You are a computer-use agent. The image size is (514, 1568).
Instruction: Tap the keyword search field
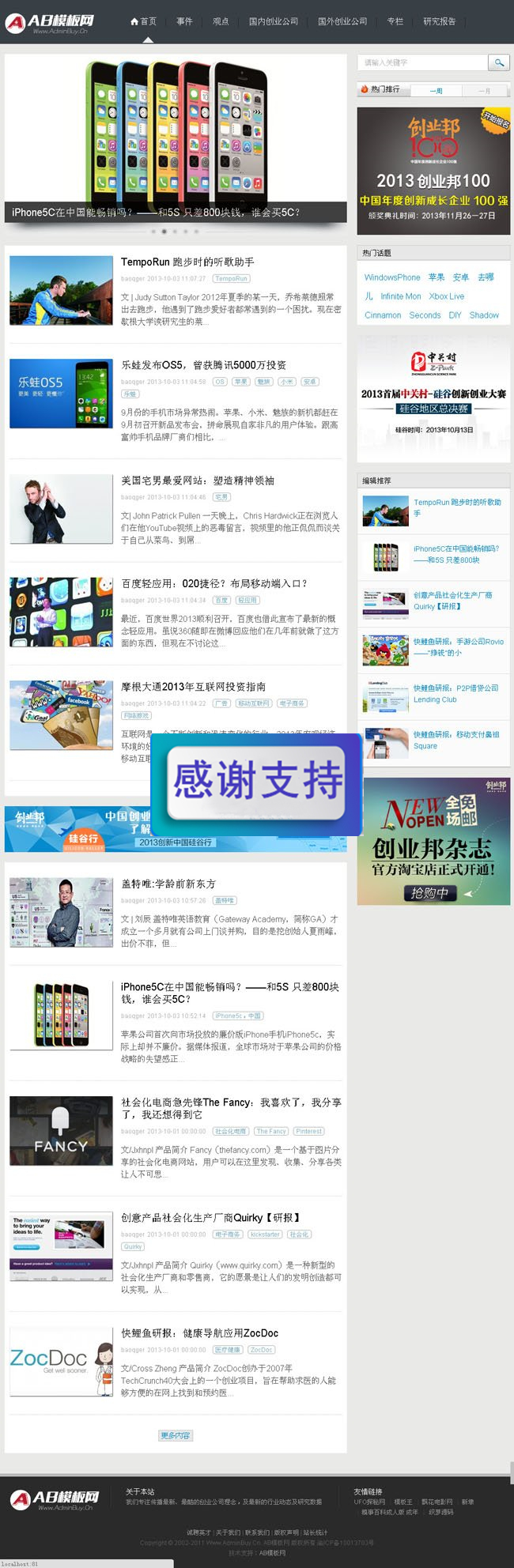pyautogui.click(x=422, y=62)
